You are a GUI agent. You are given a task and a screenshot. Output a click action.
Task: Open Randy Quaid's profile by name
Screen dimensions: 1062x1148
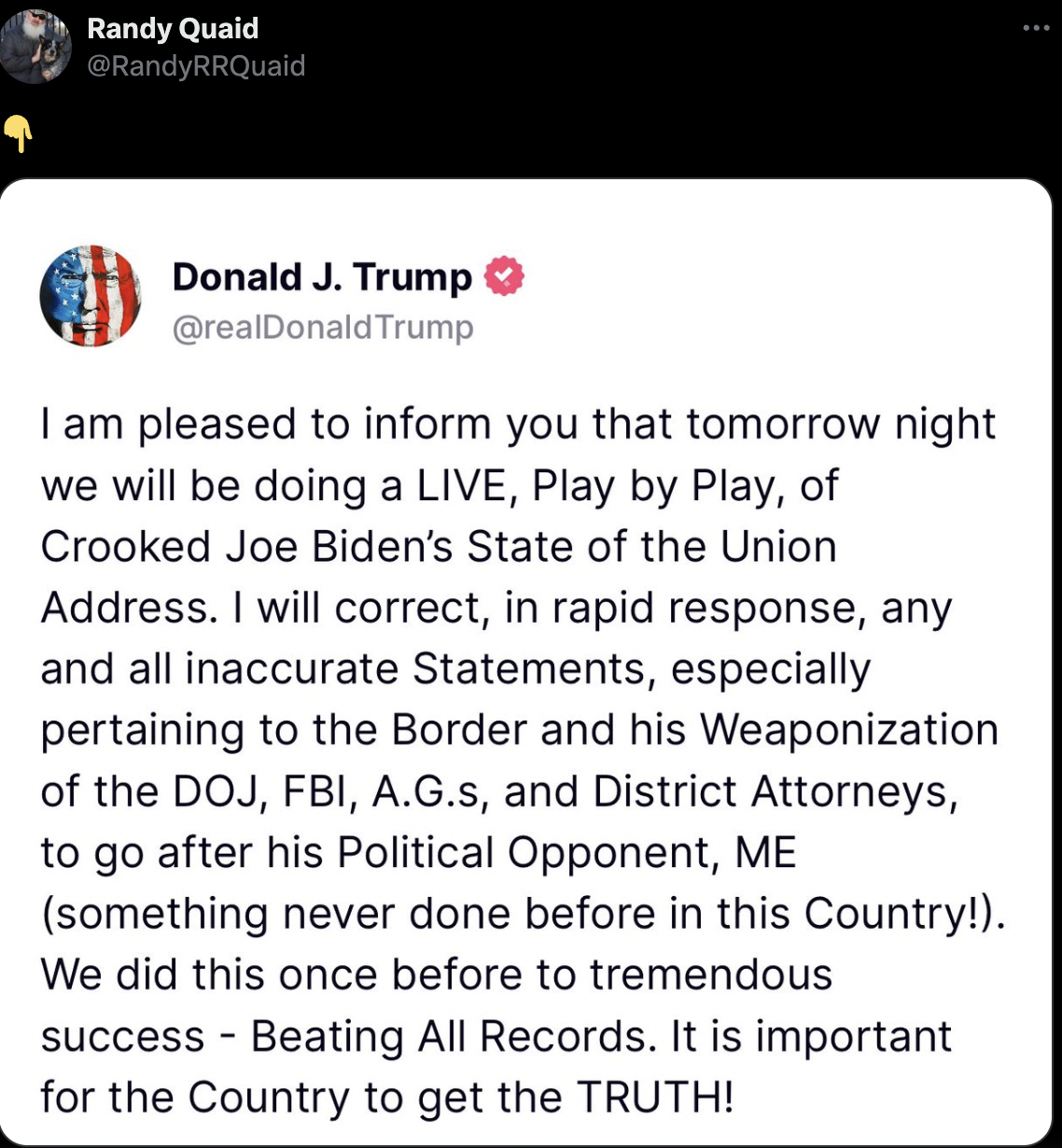point(173,28)
